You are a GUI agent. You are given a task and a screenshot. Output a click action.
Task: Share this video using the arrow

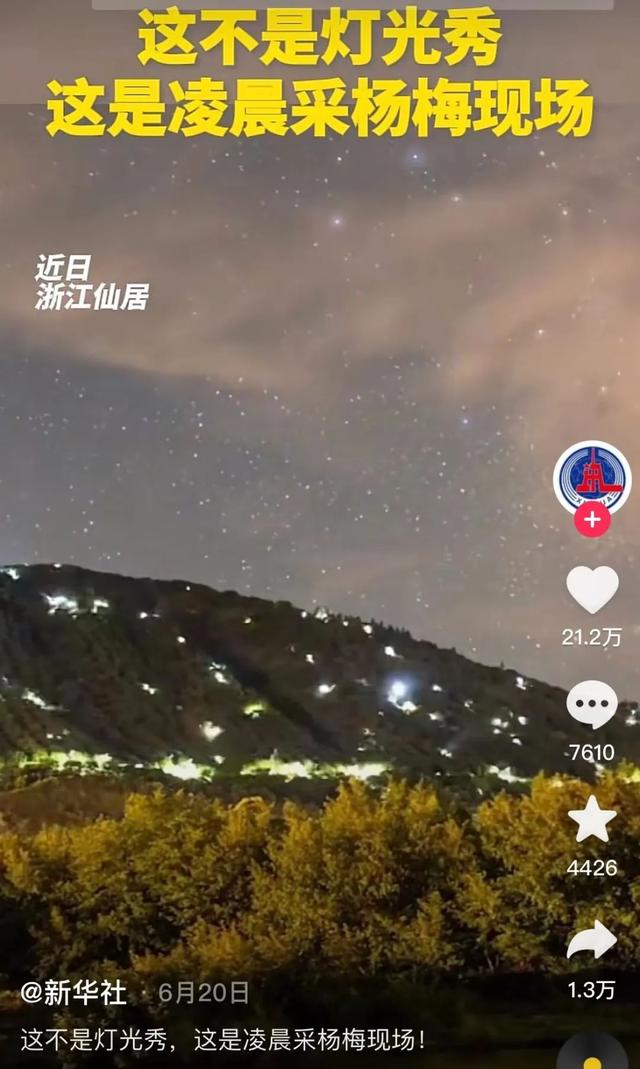click(x=592, y=941)
